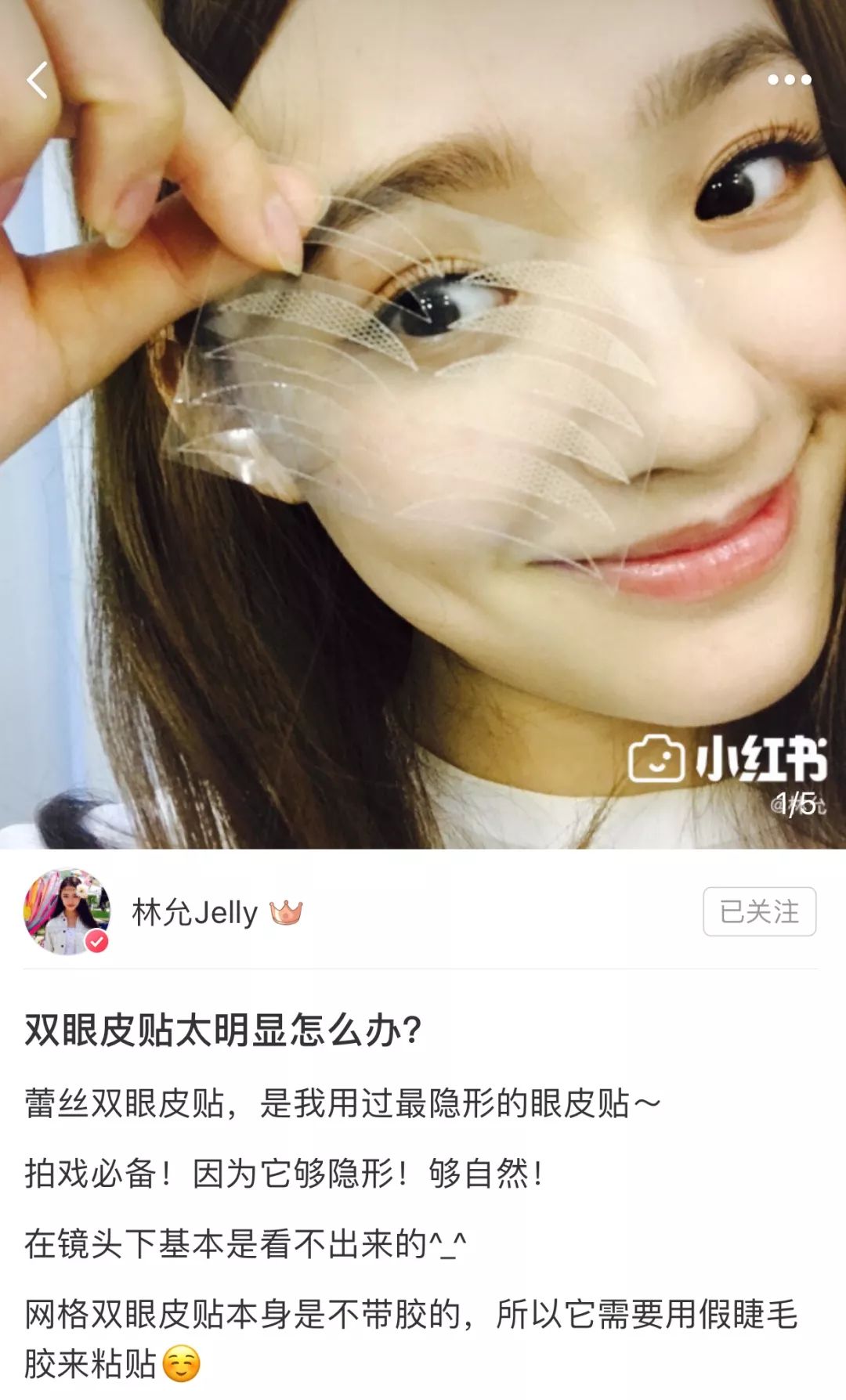Tap the username 林允Jelly
The image size is (846, 1400).
194,913
